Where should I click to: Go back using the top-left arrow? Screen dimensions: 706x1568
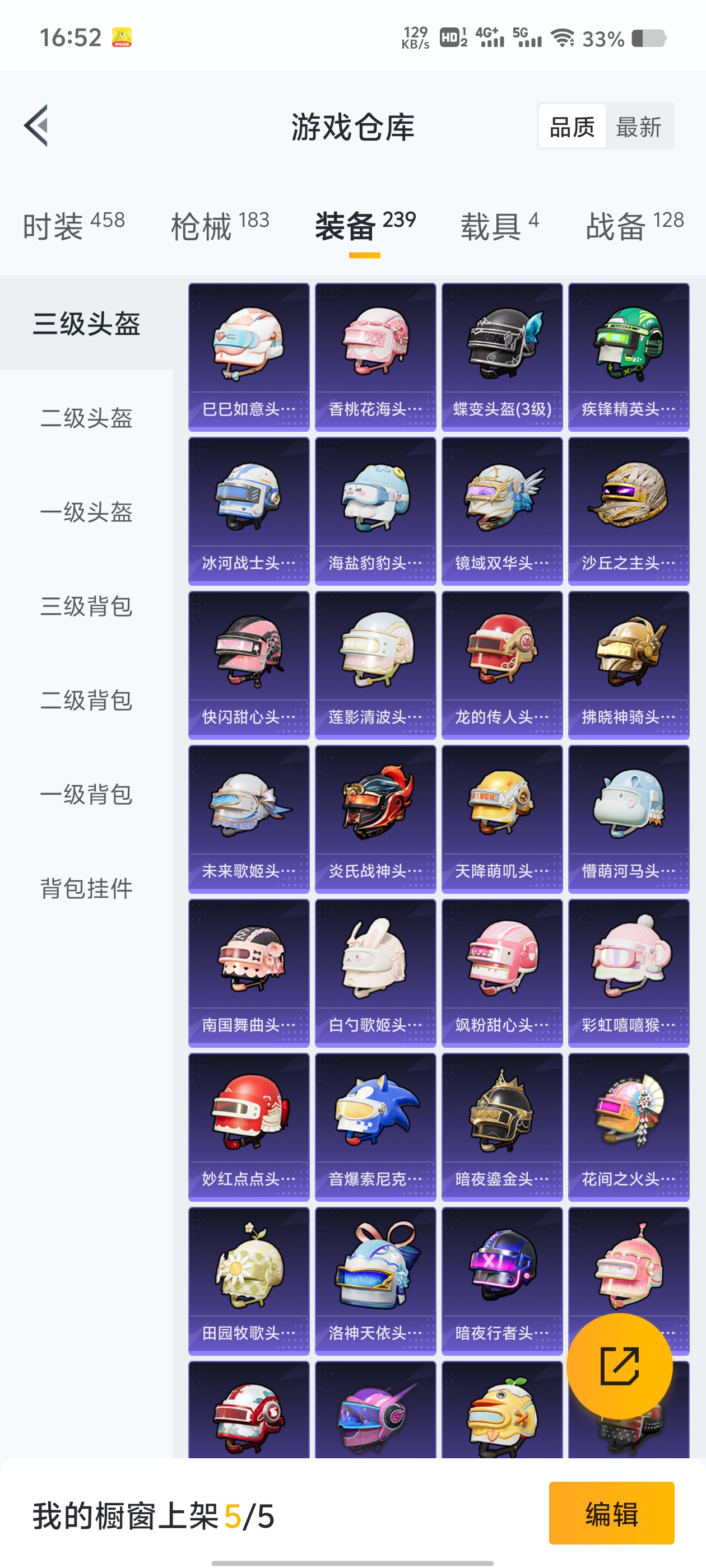[36, 125]
